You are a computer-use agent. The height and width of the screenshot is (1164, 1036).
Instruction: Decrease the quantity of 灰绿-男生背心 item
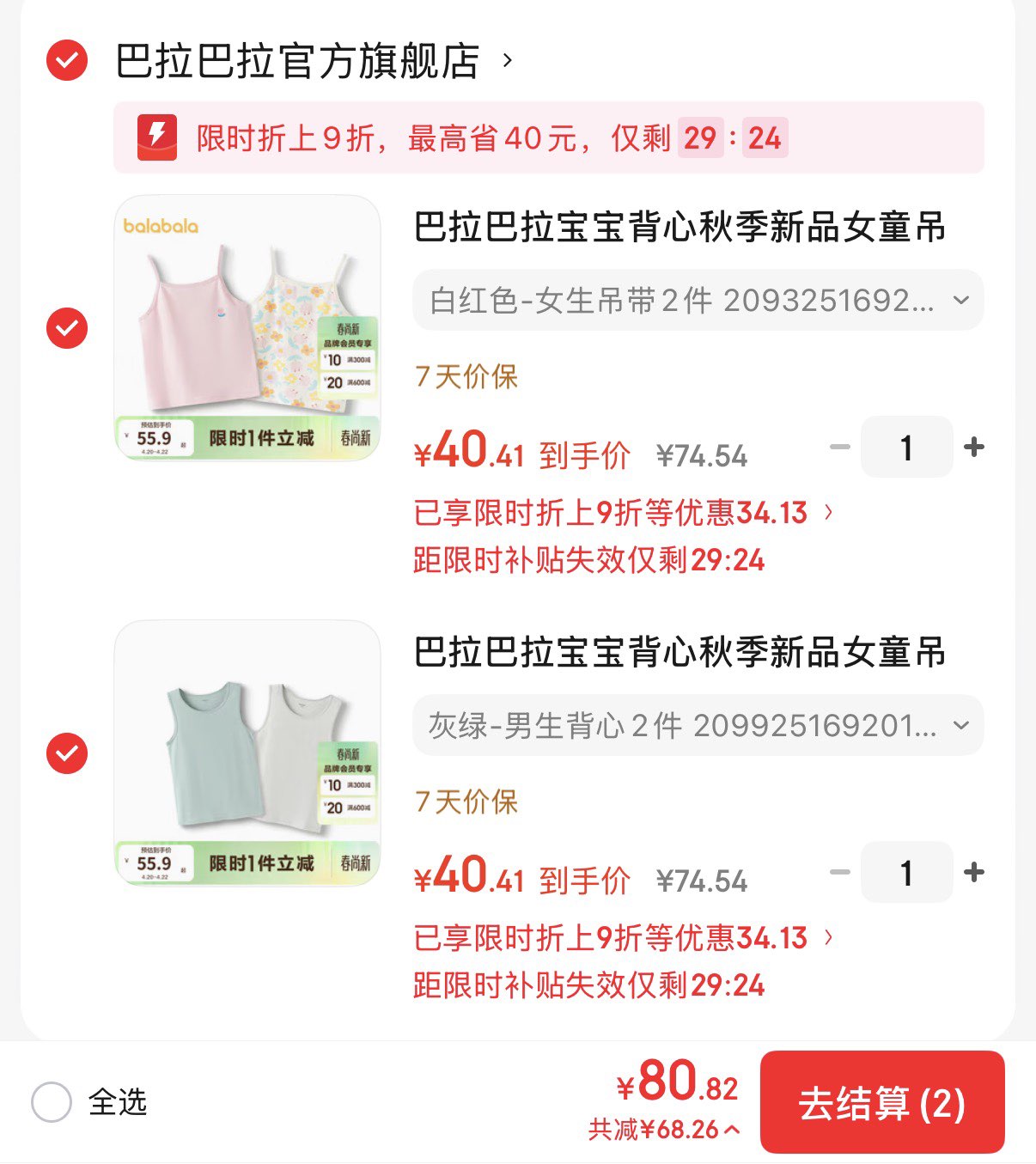coord(839,872)
